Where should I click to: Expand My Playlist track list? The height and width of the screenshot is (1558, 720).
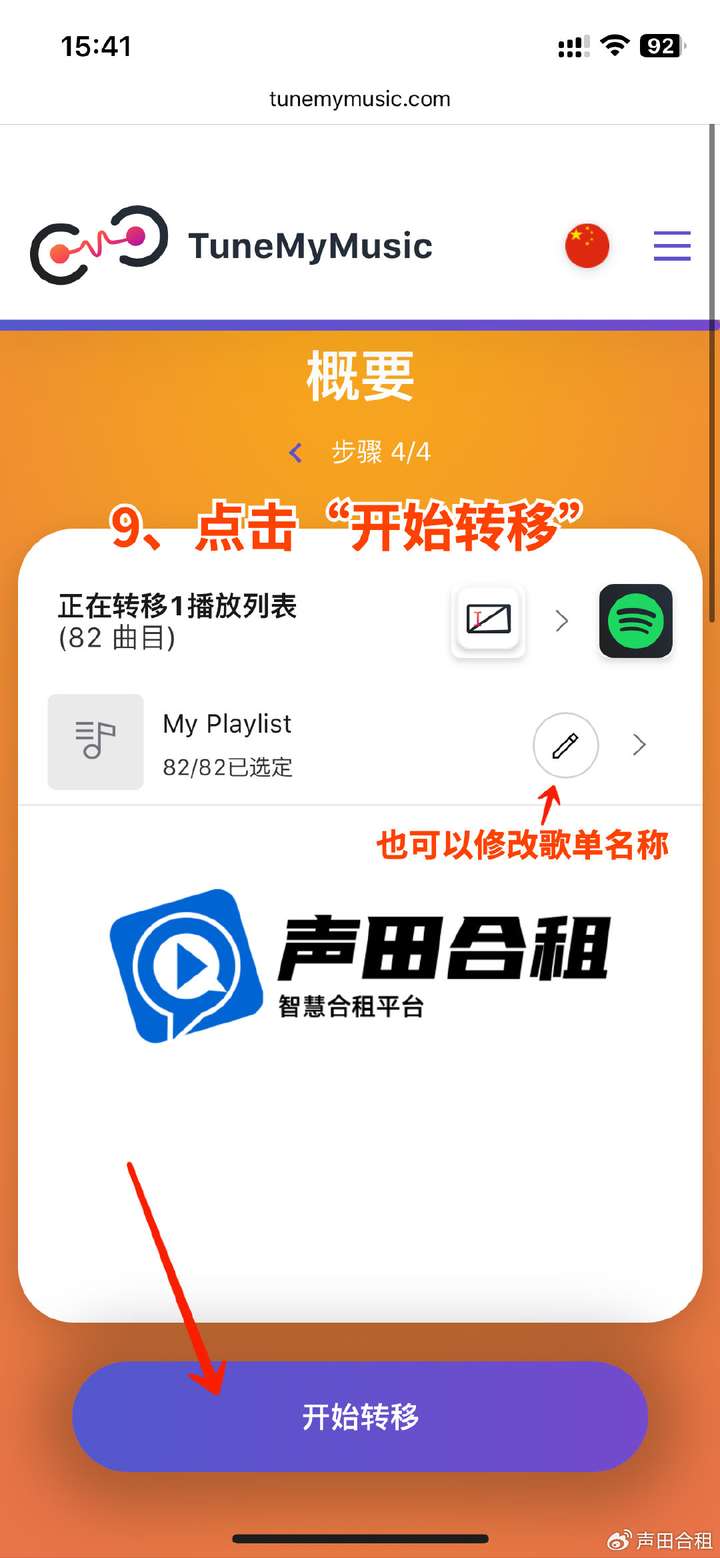coord(640,745)
